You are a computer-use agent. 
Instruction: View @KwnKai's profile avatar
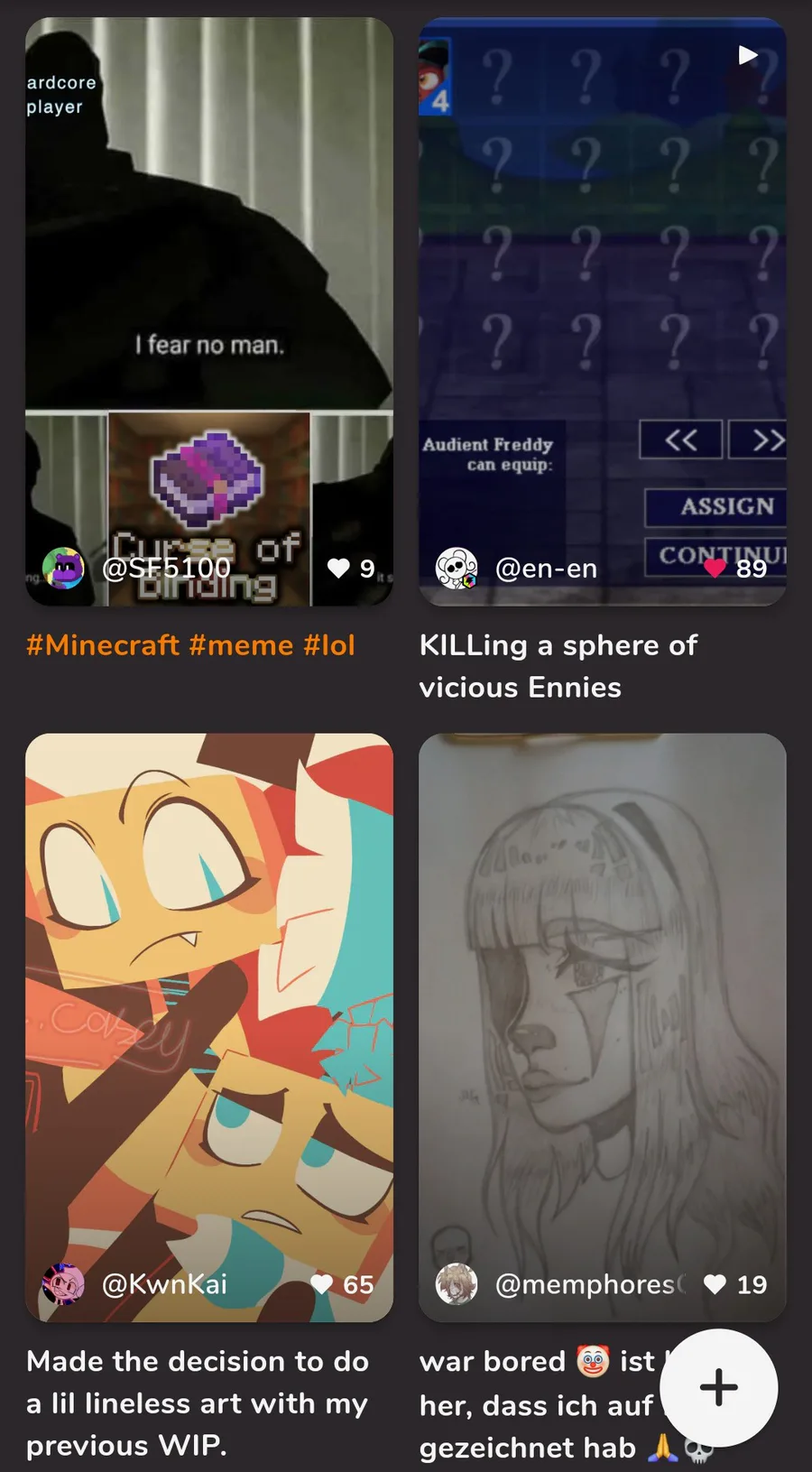pos(63,1284)
